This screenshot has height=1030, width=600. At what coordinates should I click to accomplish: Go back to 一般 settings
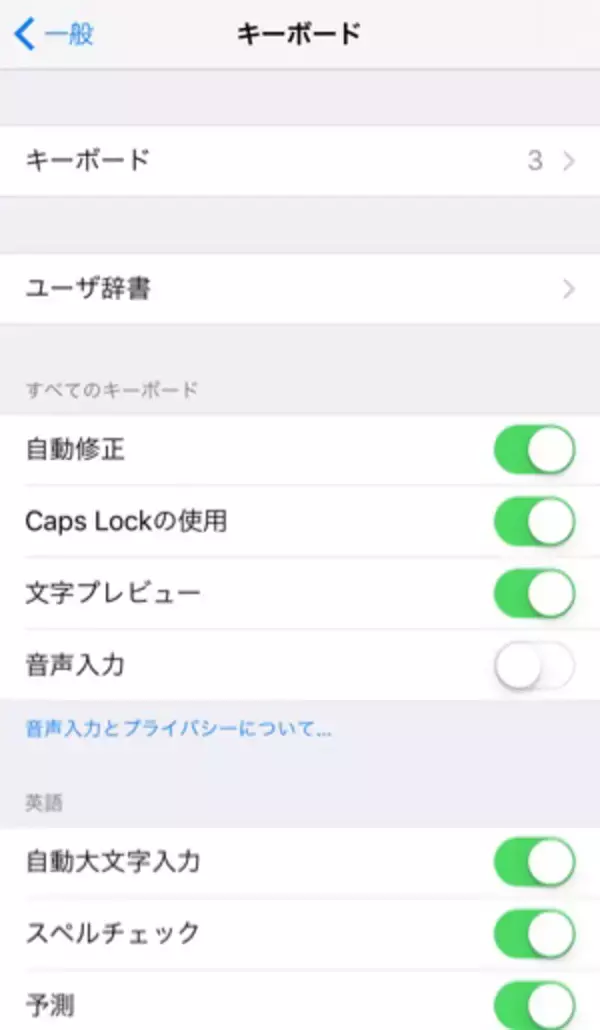55,35
